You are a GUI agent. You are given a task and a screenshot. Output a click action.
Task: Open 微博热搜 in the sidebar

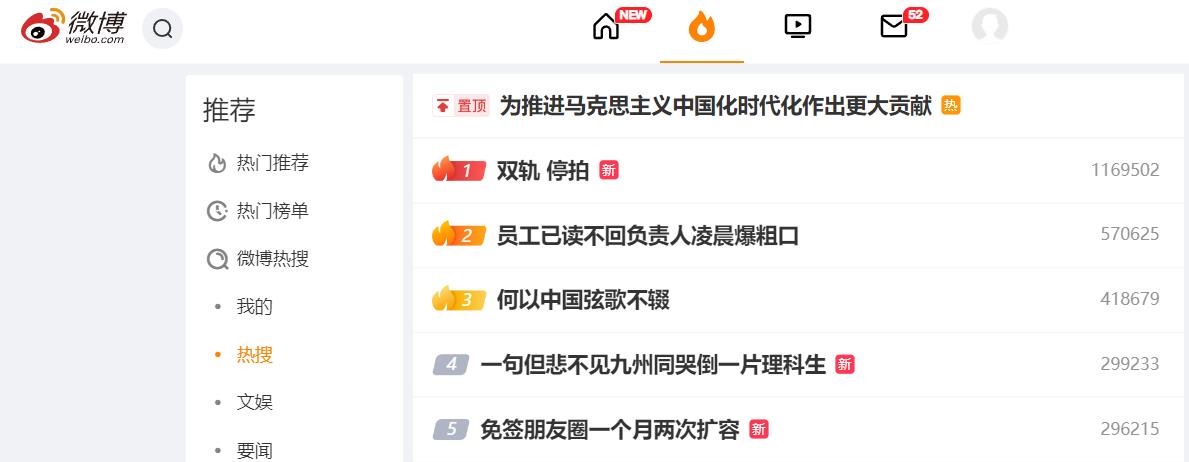pyautogui.click(x=272, y=259)
